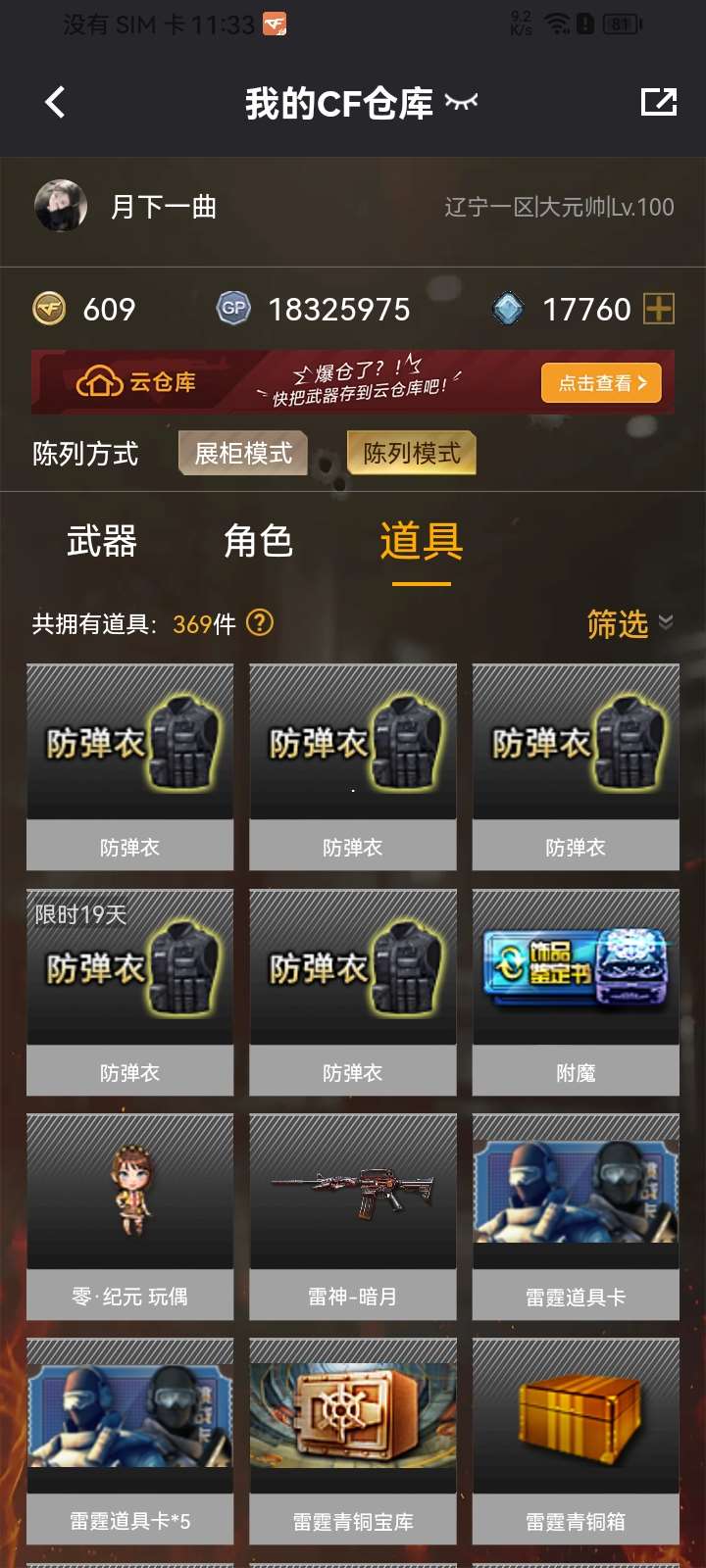This screenshot has height=1568, width=706.
Task: Select the 道具 tab
Action: click(422, 541)
